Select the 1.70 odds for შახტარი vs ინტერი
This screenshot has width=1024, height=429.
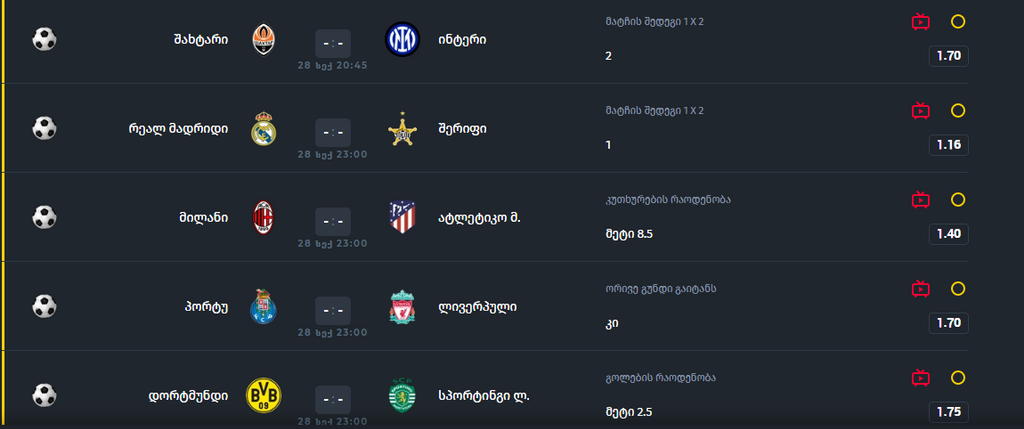click(948, 56)
